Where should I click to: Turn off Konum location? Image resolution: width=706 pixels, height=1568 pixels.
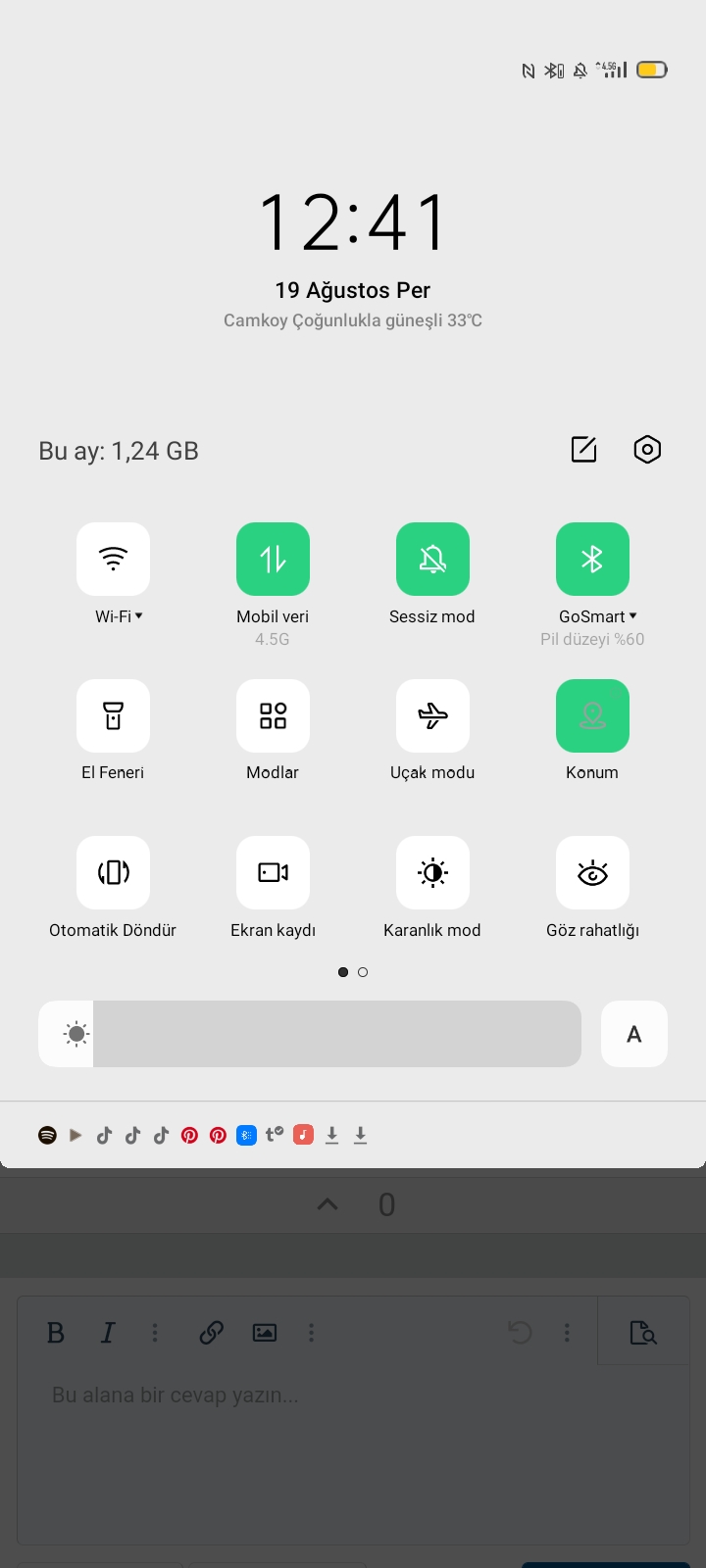(x=592, y=715)
